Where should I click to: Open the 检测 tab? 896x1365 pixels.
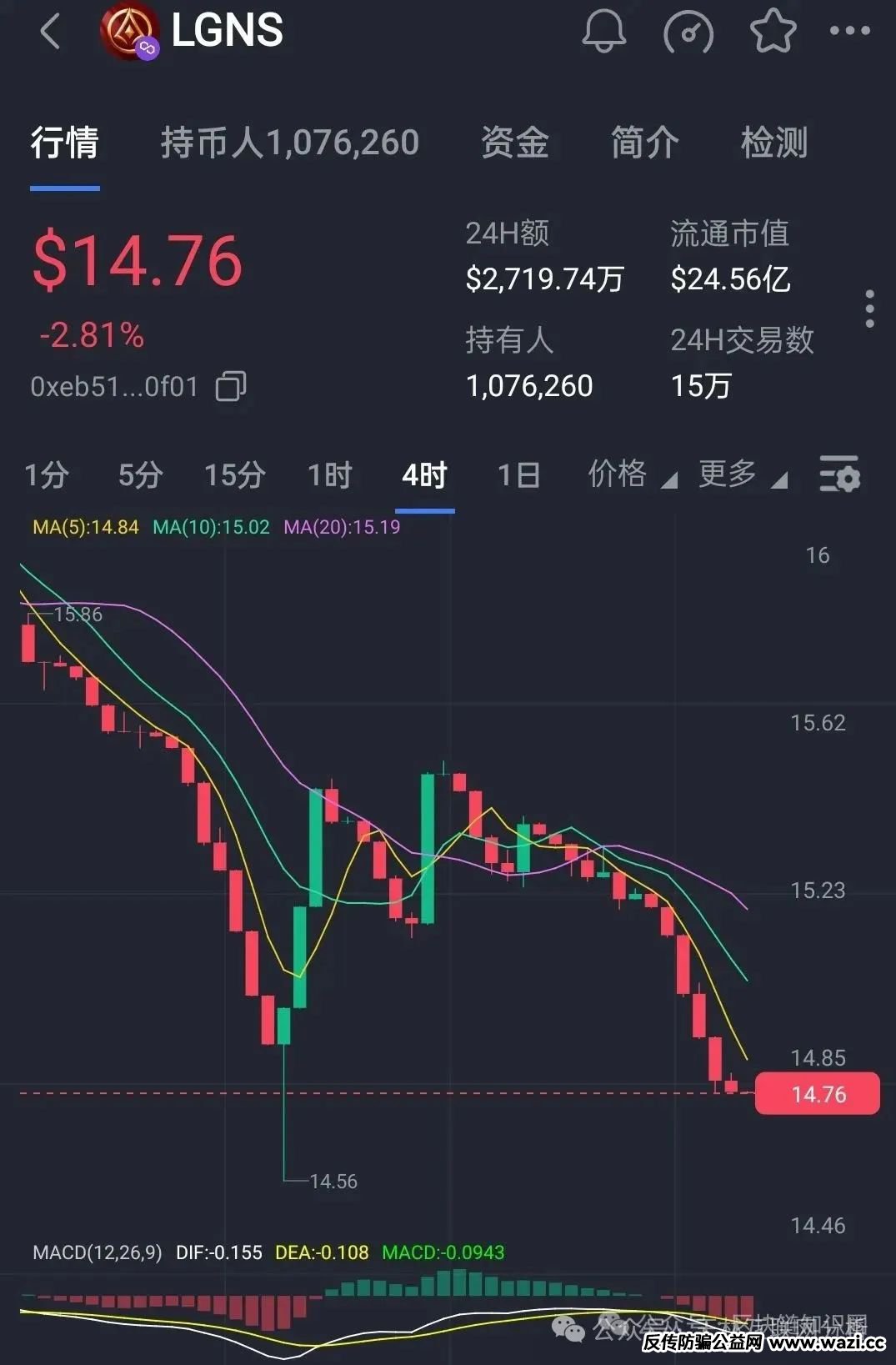pos(774,143)
